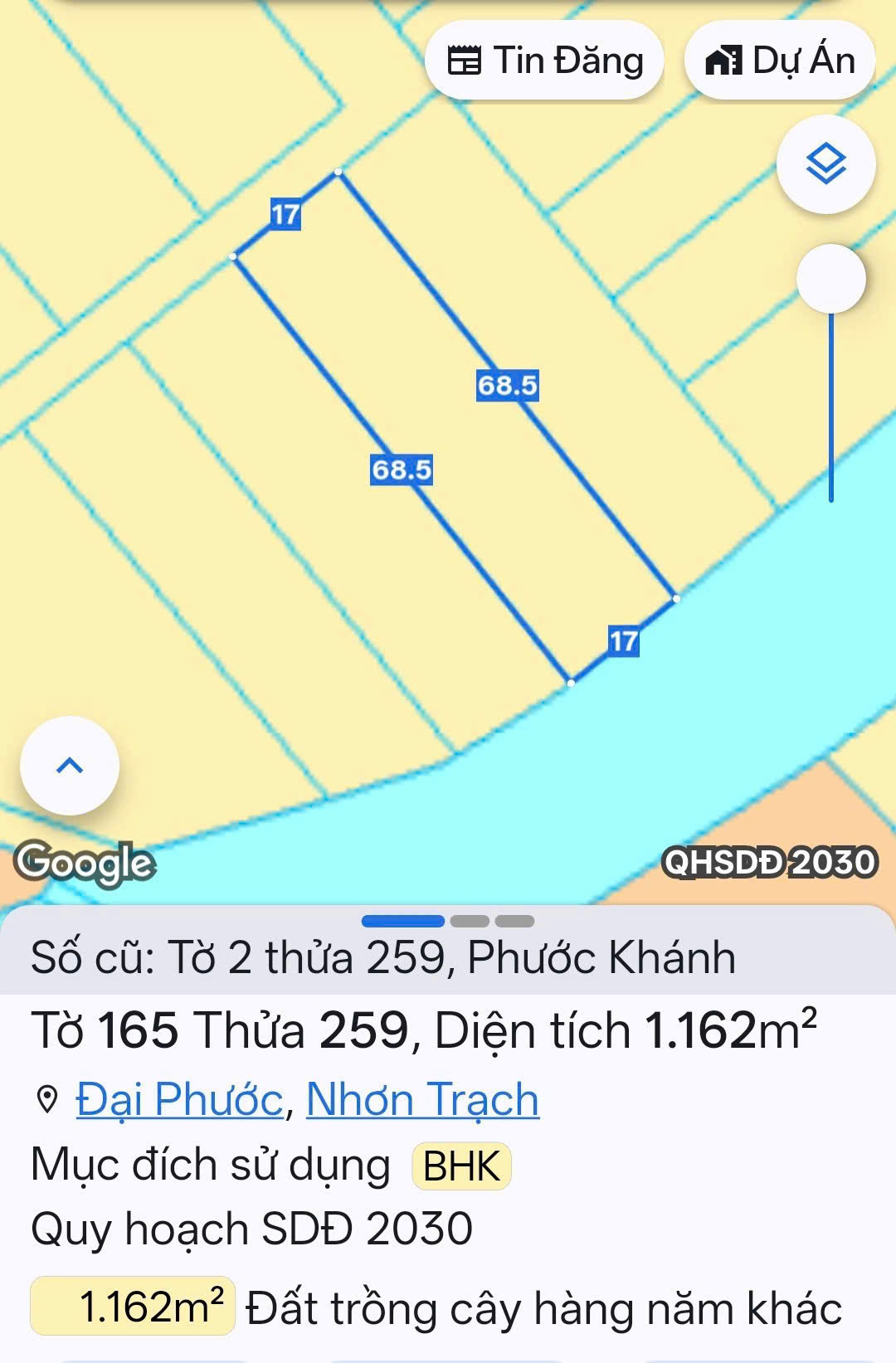Tap the BHK land use chip
Viewport: 896px width, 1363px height.
[x=461, y=1166]
